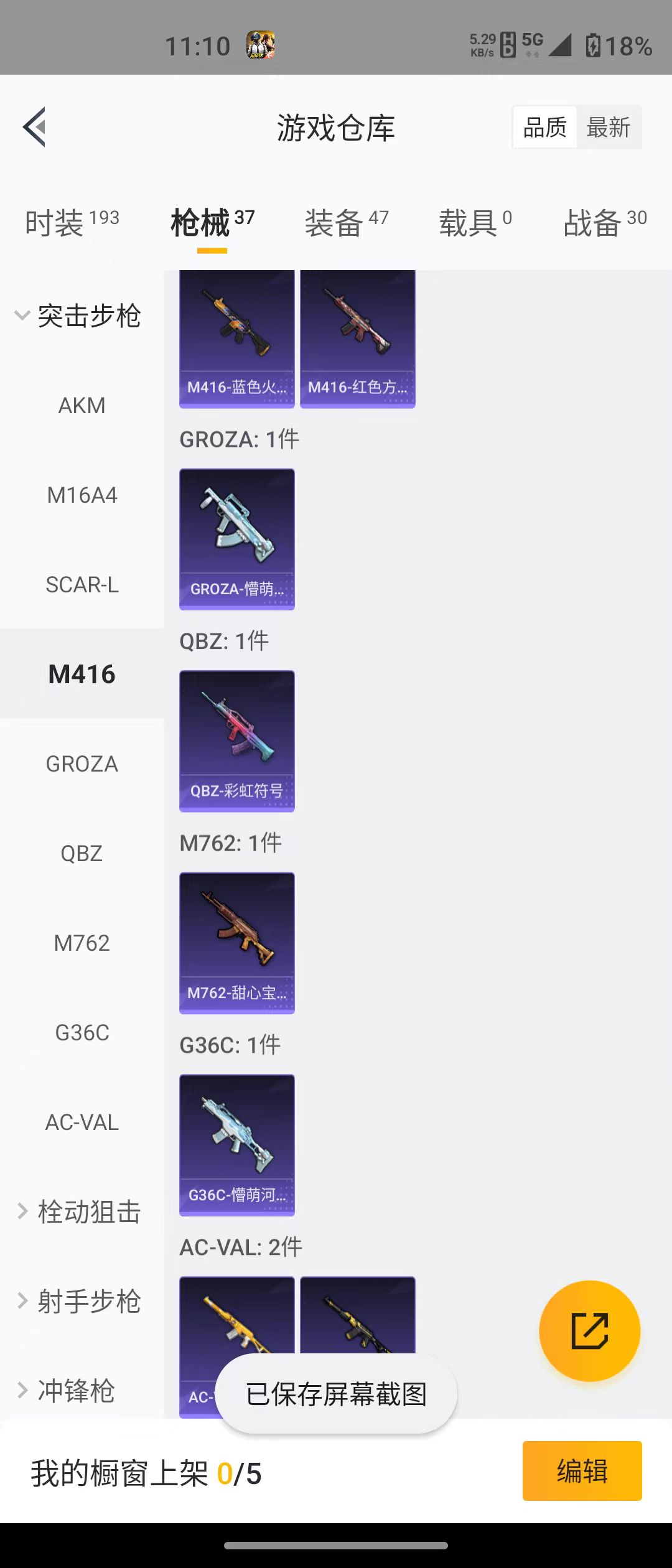Open the M762-甜心宝 skin card
The width and height of the screenshot is (672, 1568).
236,943
